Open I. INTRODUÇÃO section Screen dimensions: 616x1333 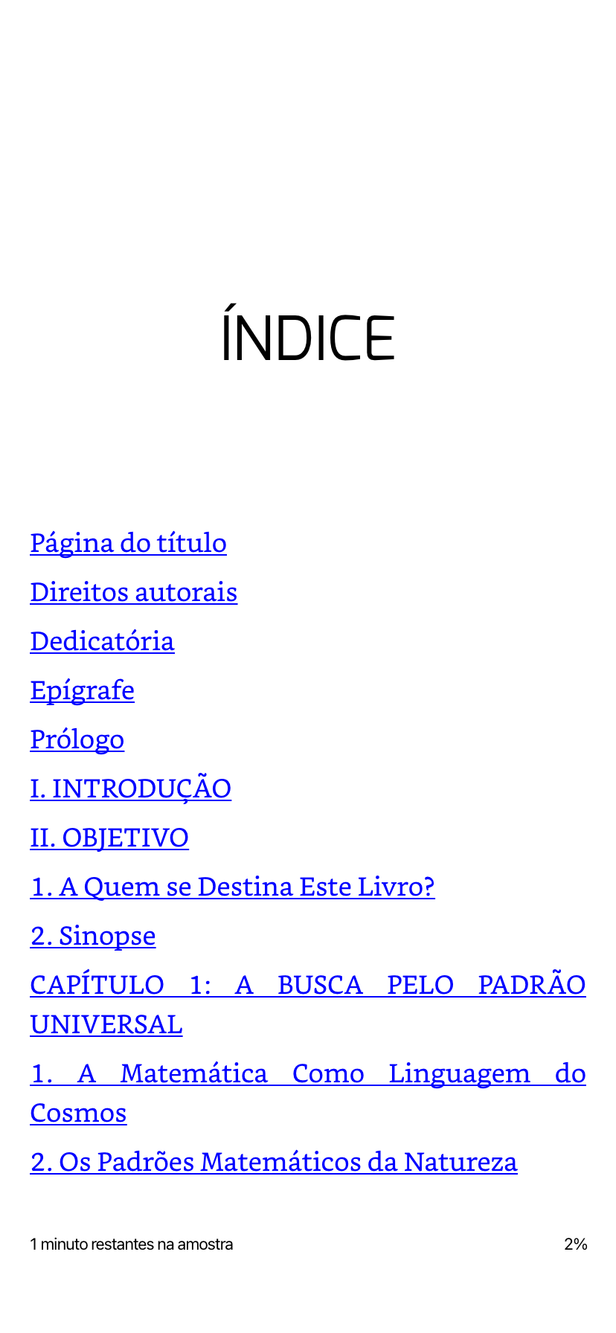pos(130,789)
